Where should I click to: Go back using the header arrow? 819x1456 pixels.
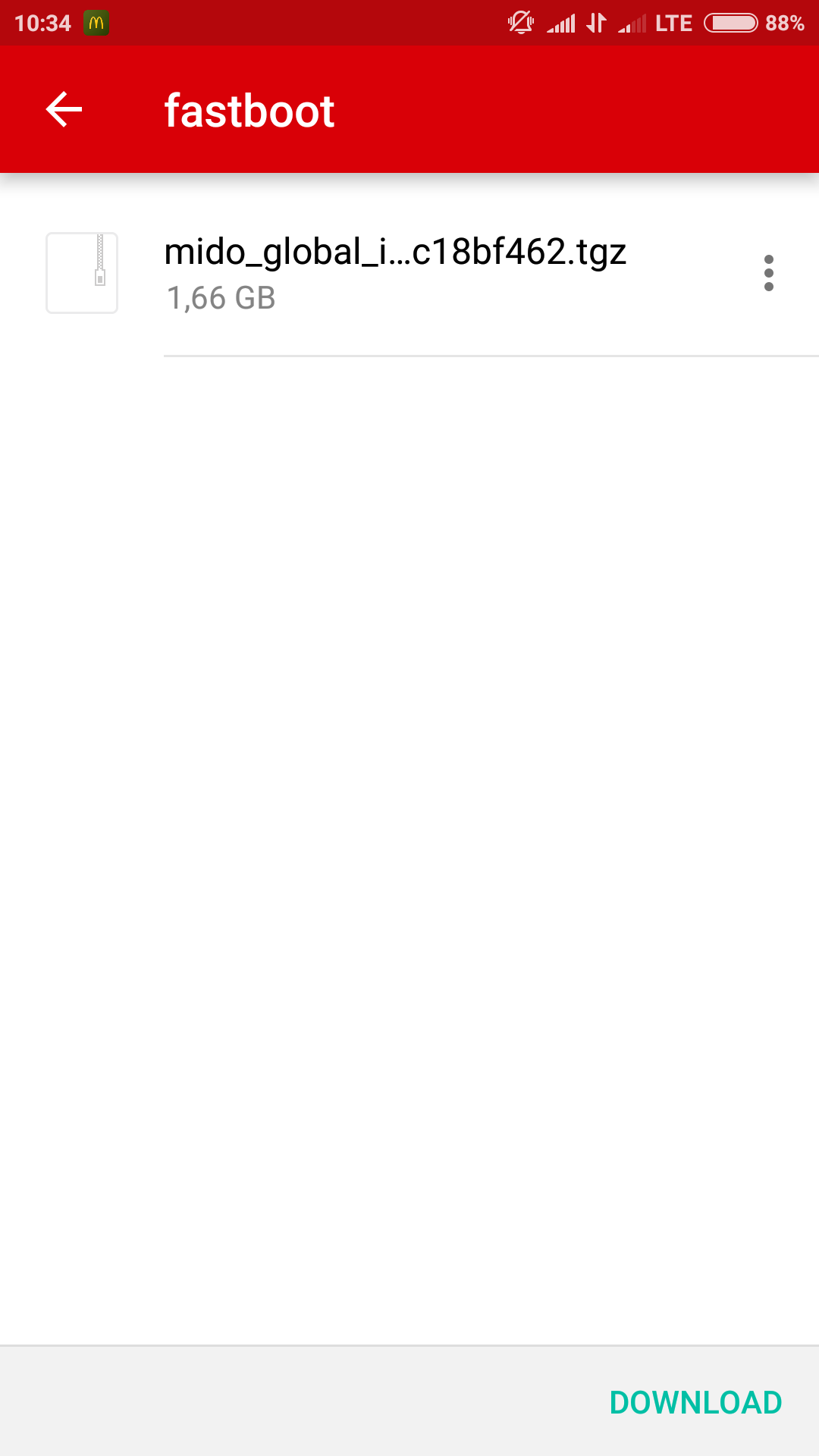pyautogui.click(x=64, y=110)
